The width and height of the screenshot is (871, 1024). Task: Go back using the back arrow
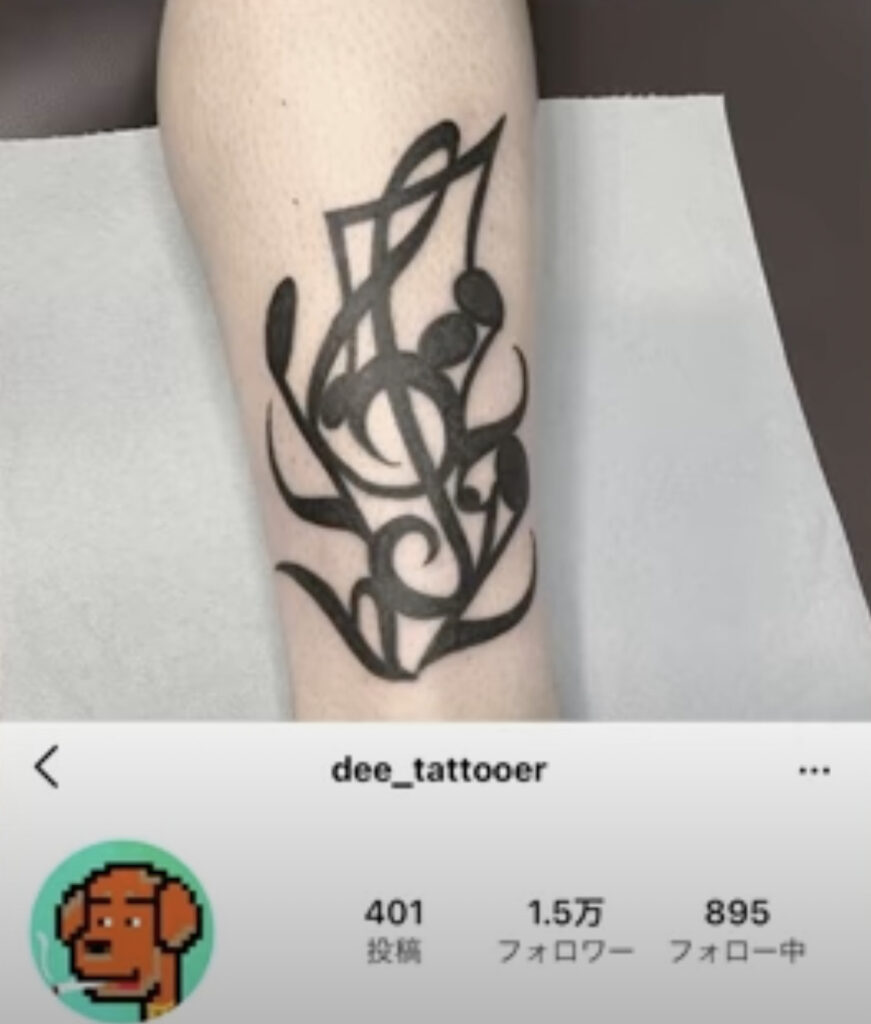pyautogui.click(x=47, y=769)
